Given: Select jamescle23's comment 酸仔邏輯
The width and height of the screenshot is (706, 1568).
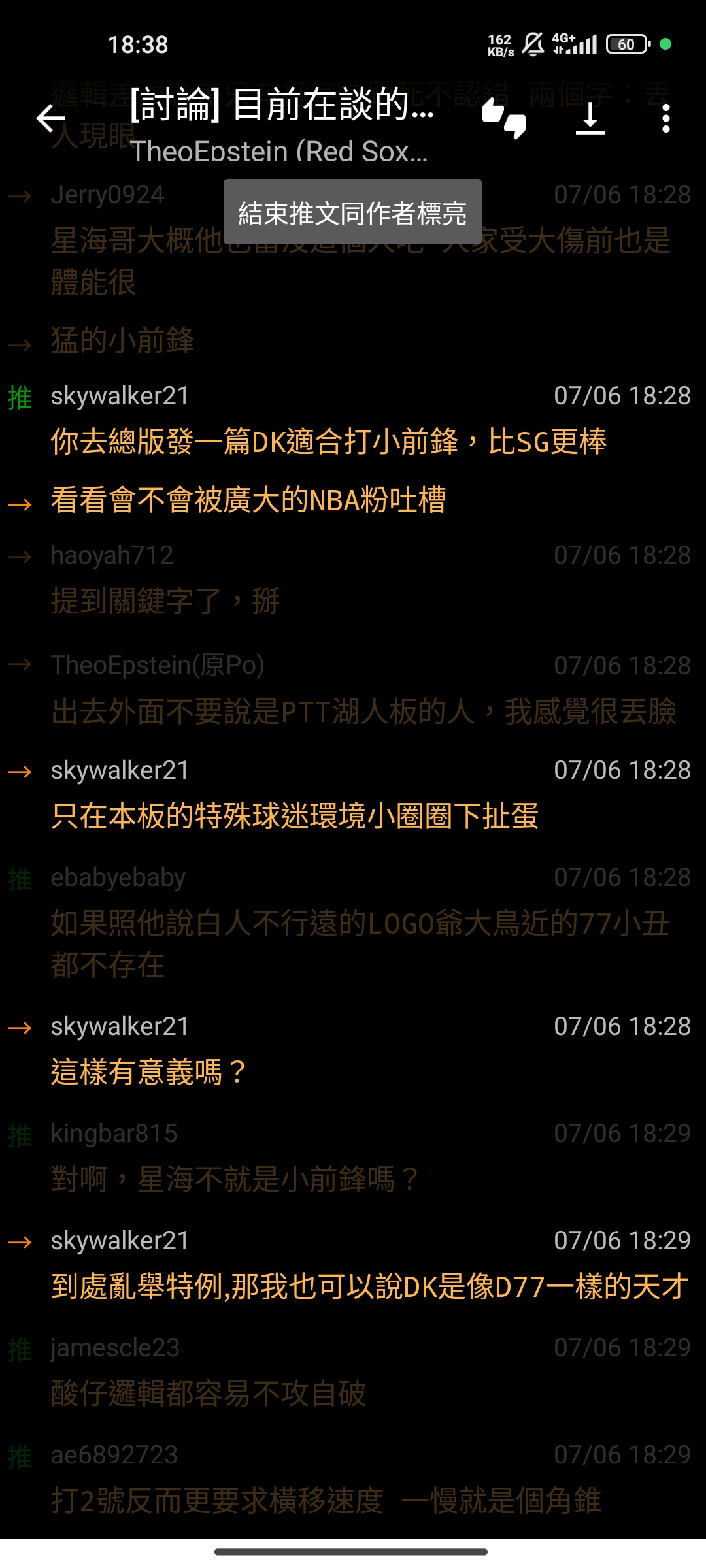Looking at the screenshot, I should (x=353, y=1371).
